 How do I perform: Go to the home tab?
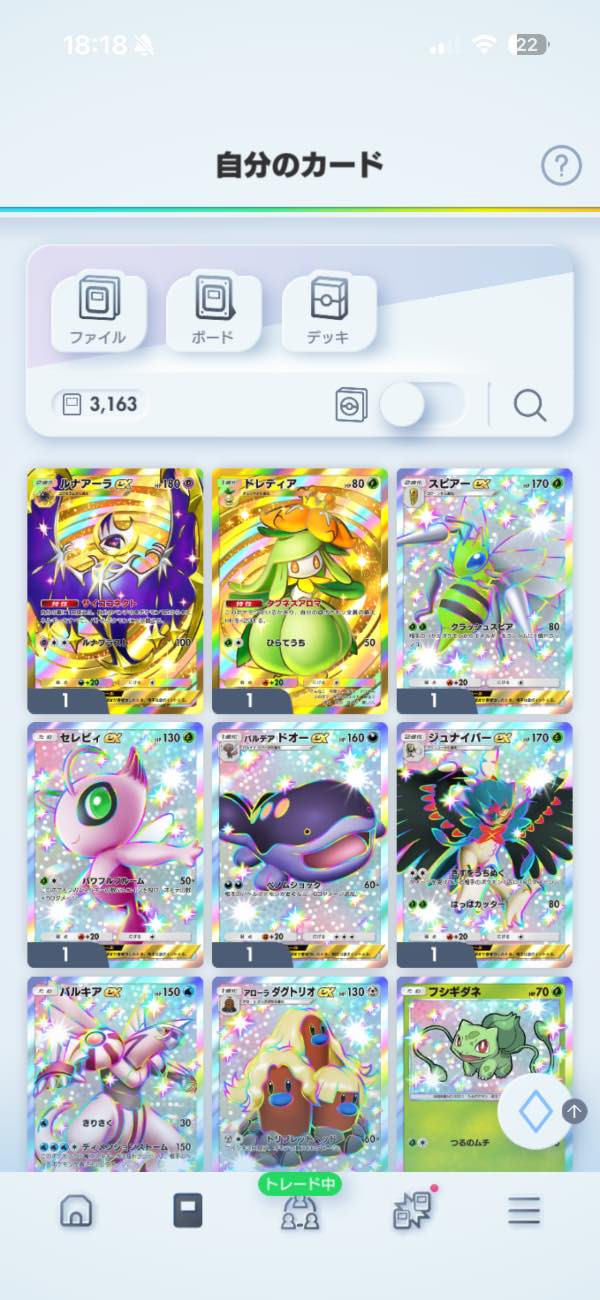tap(76, 1211)
